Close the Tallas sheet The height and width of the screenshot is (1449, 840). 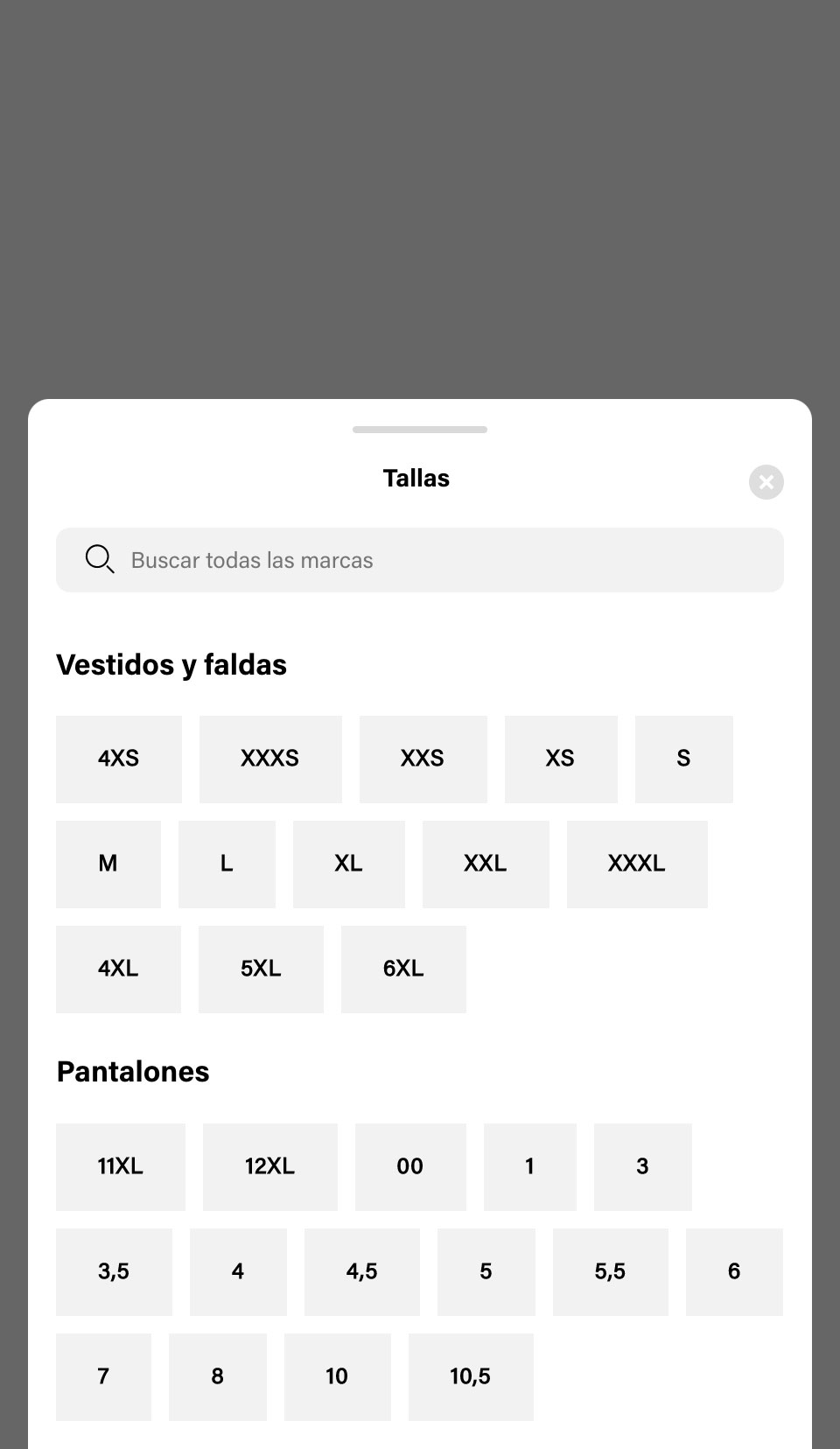[x=766, y=482]
